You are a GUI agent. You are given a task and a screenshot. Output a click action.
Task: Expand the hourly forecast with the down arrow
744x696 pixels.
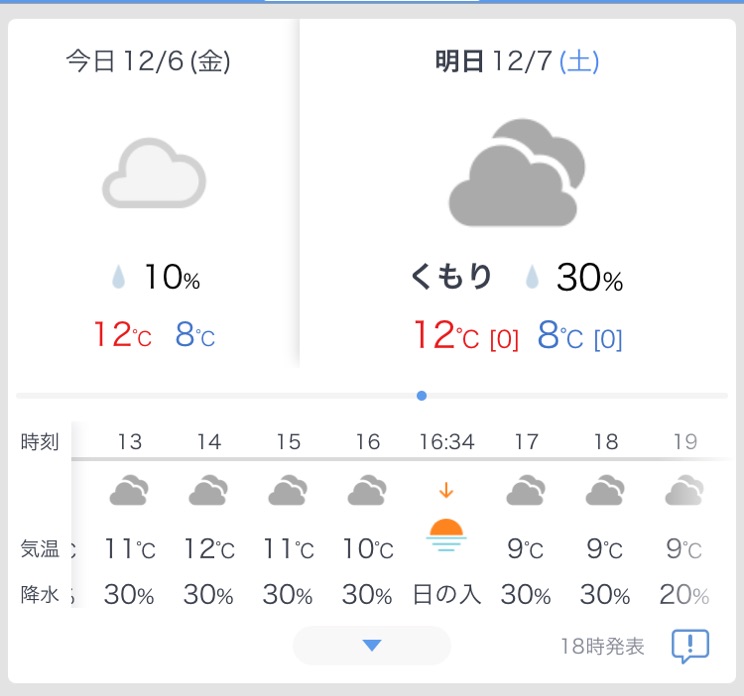(x=372, y=646)
